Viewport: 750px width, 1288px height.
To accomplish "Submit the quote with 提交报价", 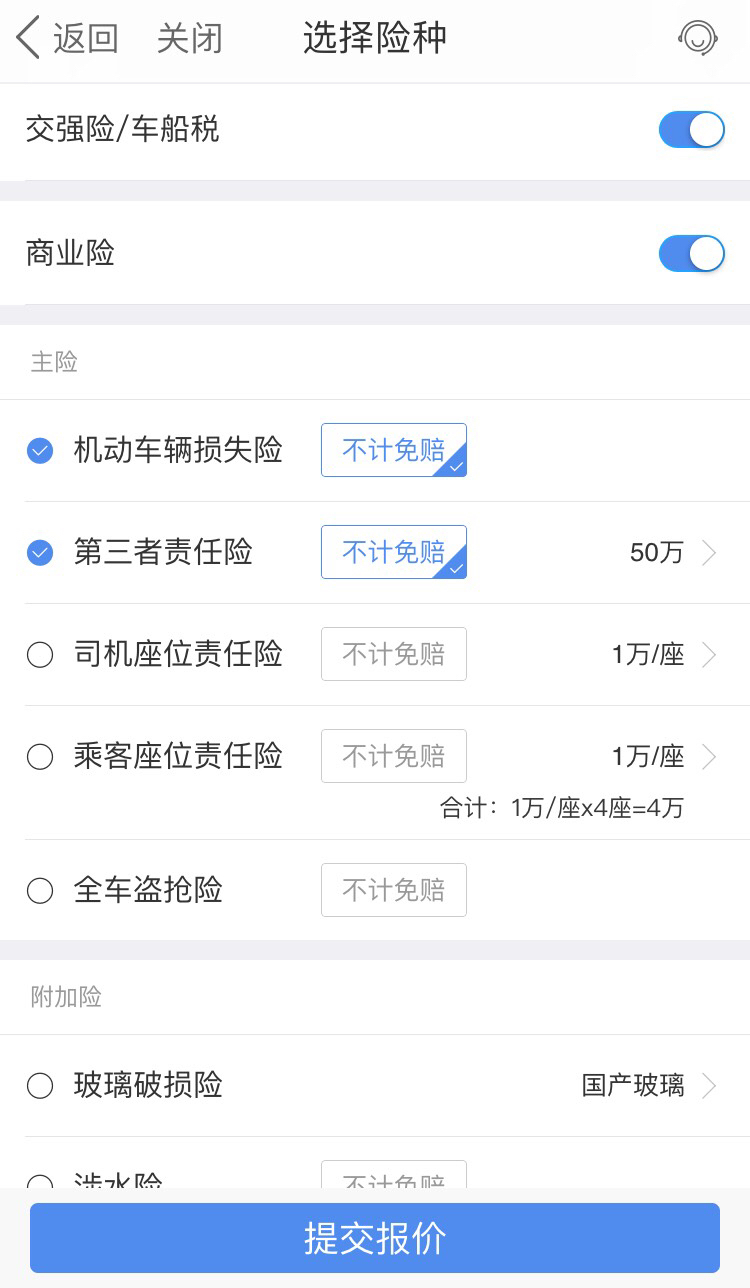I will 375,1238.
